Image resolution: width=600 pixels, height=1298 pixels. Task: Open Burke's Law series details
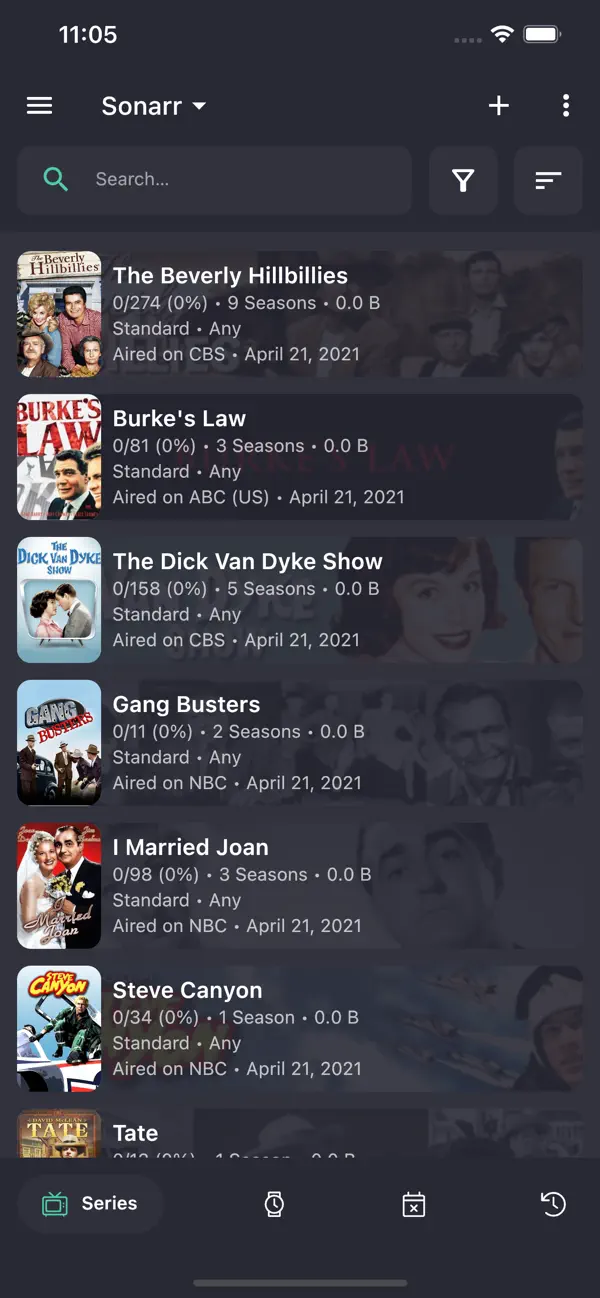[x=300, y=457]
